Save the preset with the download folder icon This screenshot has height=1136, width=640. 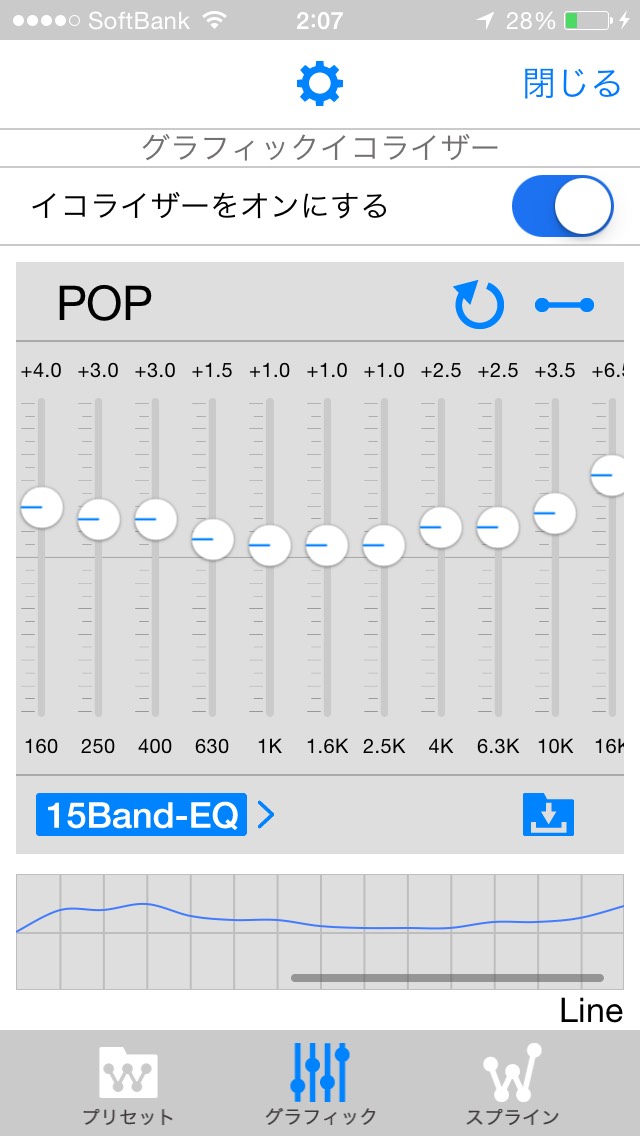pyautogui.click(x=548, y=815)
